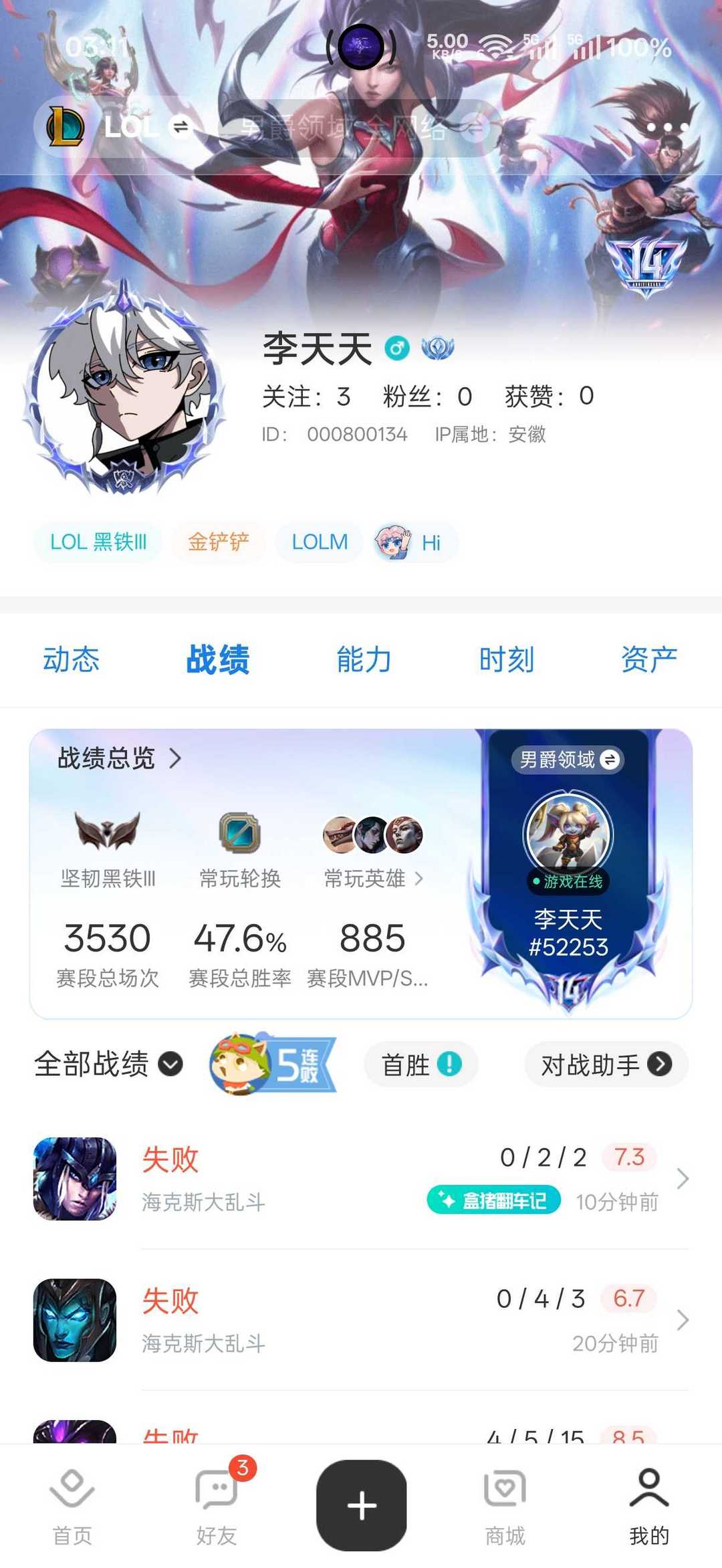View 常玩英雄 list

(x=372, y=878)
